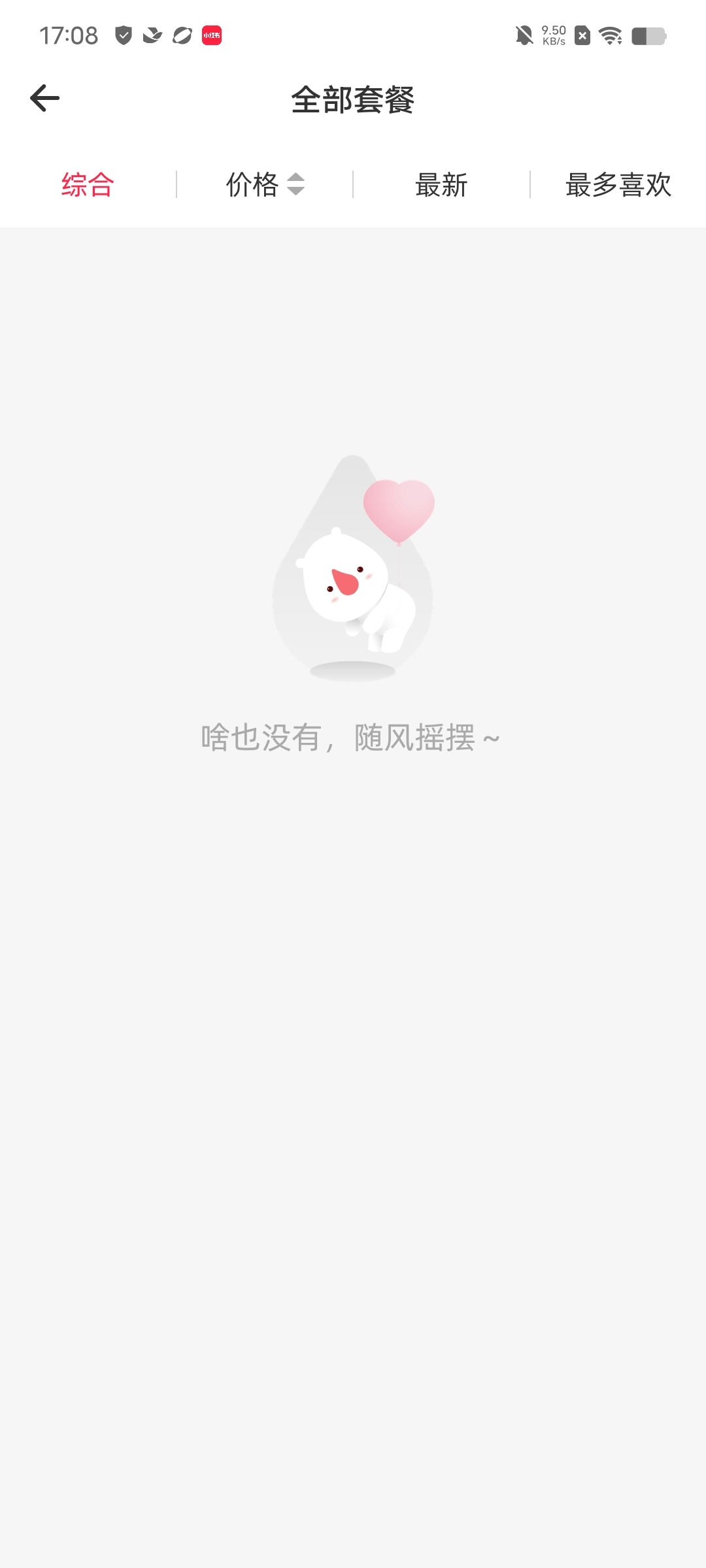Go back using the arrow icon
Image resolution: width=706 pixels, height=1568 pixels.
coord(45,99)
